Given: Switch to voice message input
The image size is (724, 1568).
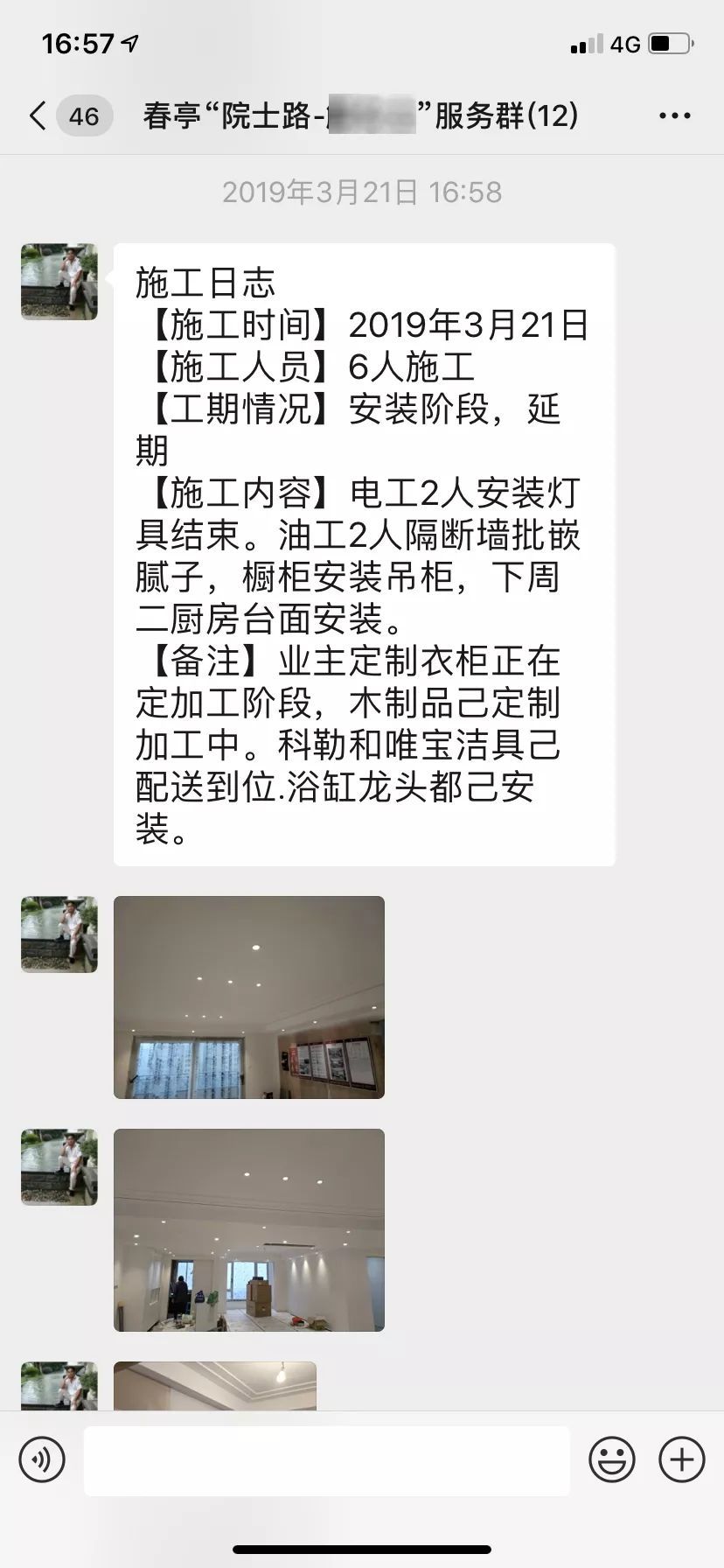Looking at the screenshot, I should tap(42, 1459).
